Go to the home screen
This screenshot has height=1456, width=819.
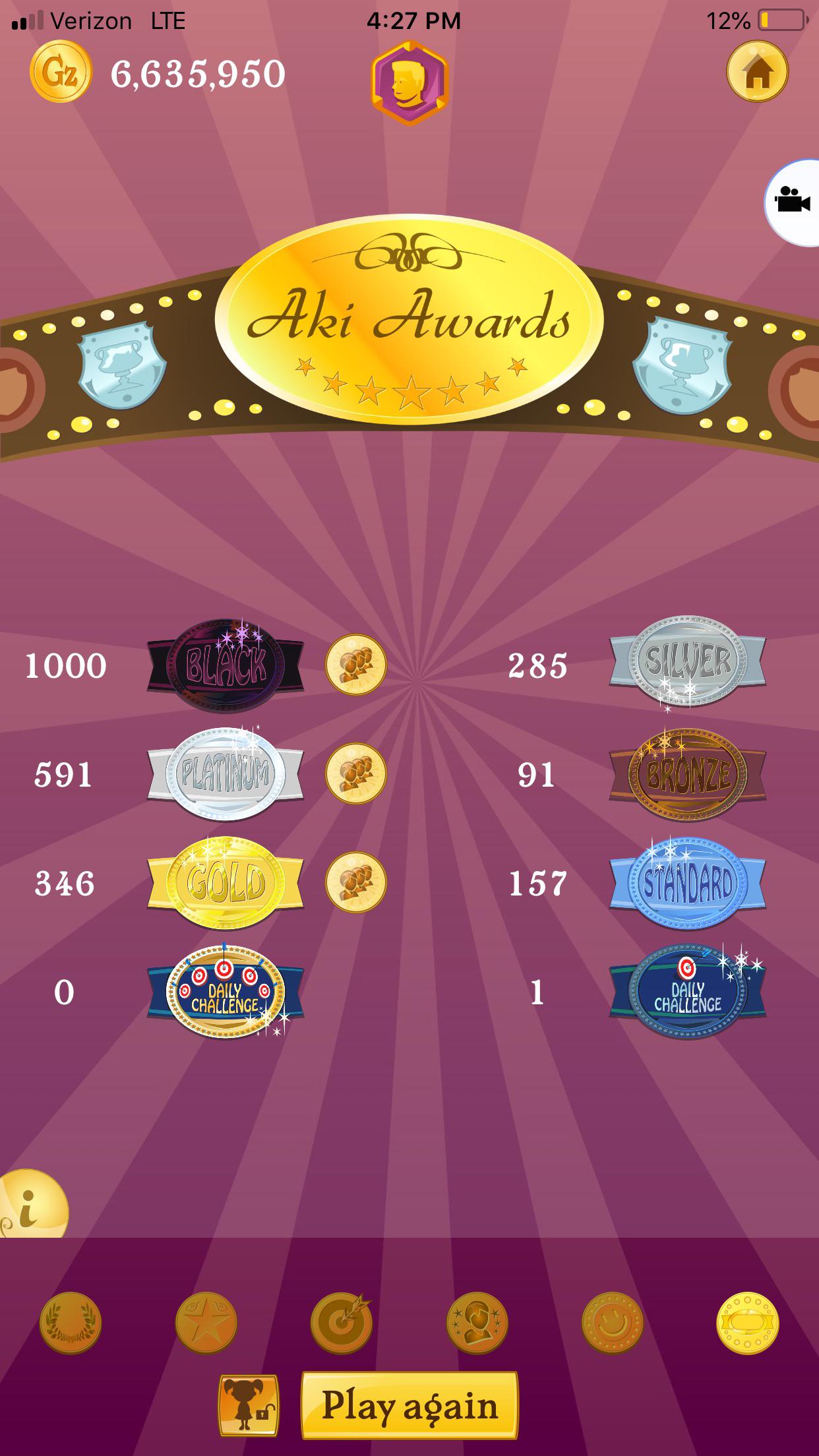757,73
